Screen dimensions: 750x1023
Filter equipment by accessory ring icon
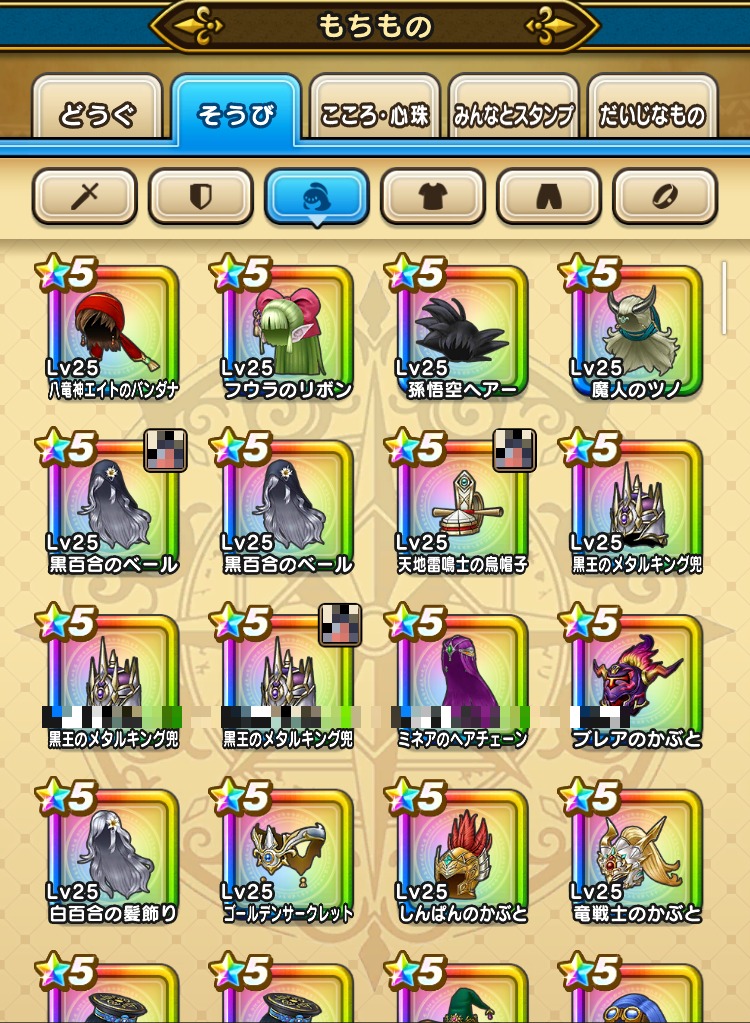pos(665,196)
